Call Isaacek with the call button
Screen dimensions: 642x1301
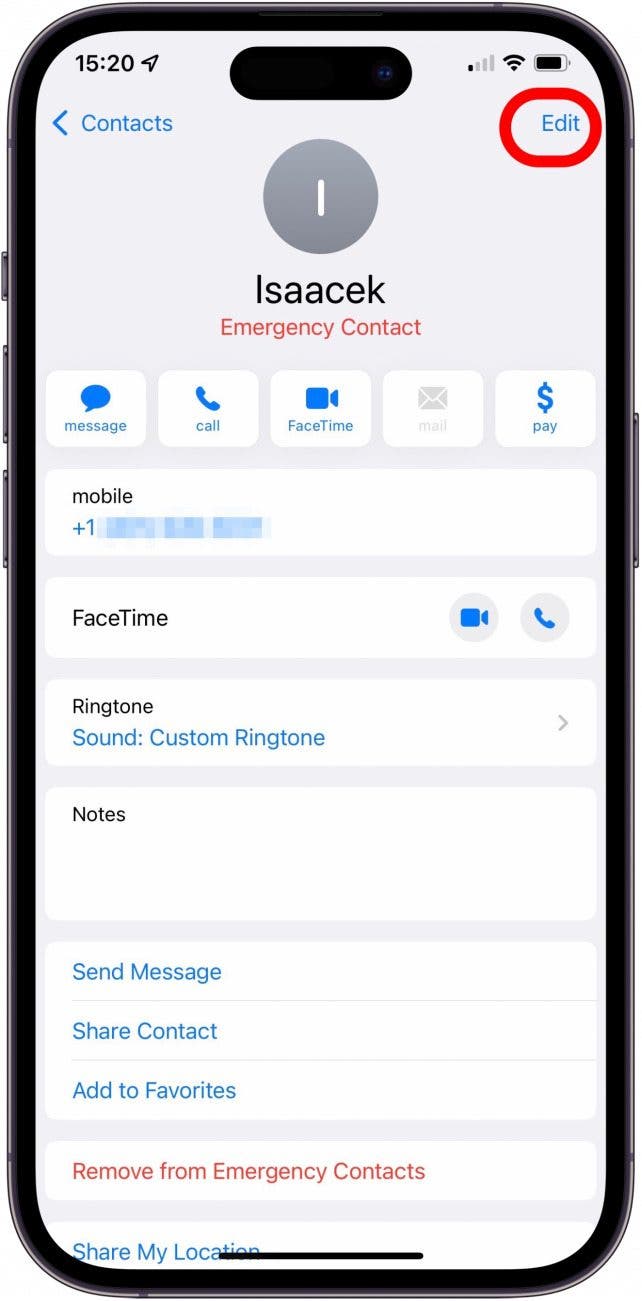(x=208, y=409)
